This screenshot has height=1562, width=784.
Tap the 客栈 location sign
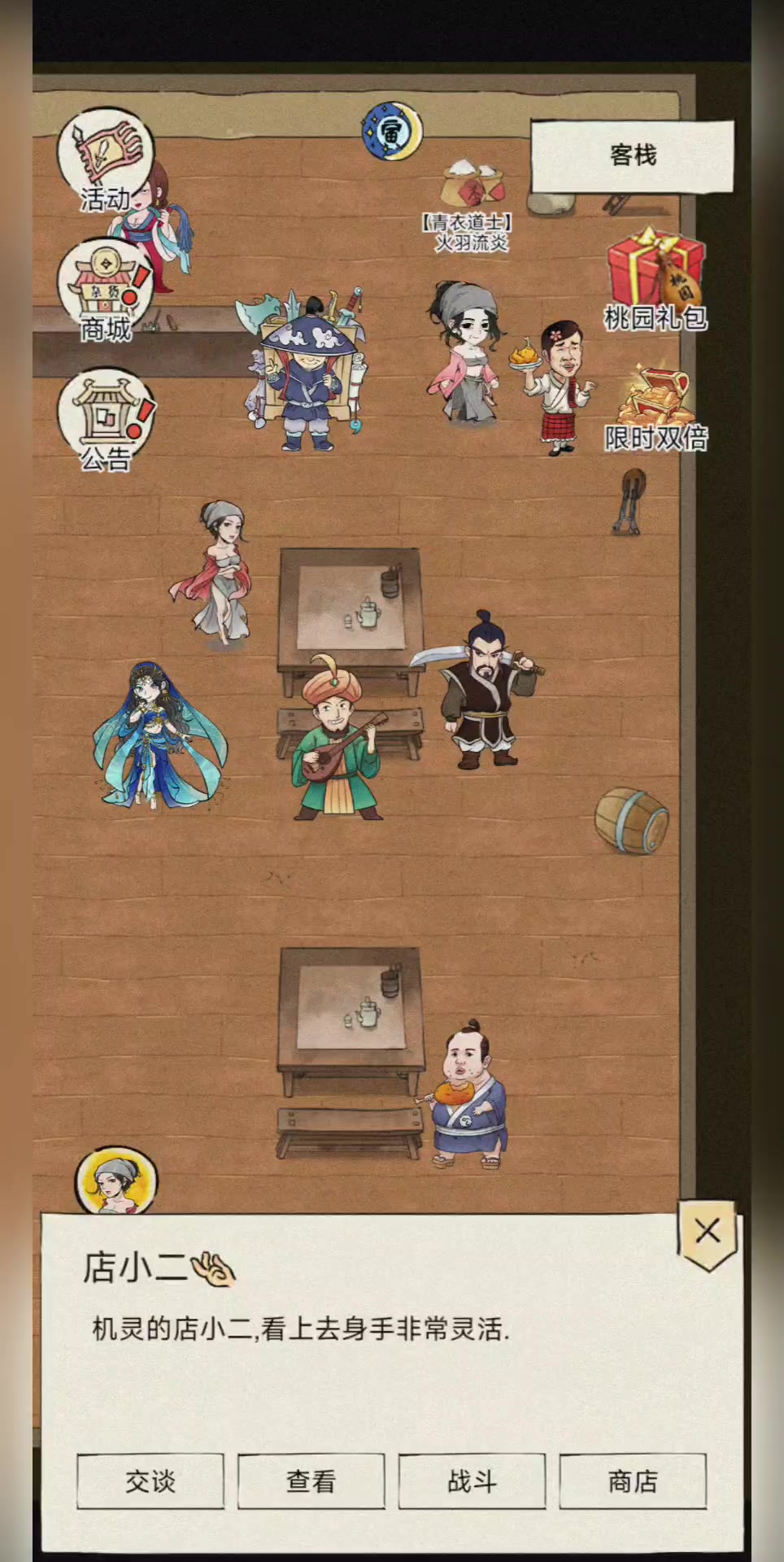(632, 155)
